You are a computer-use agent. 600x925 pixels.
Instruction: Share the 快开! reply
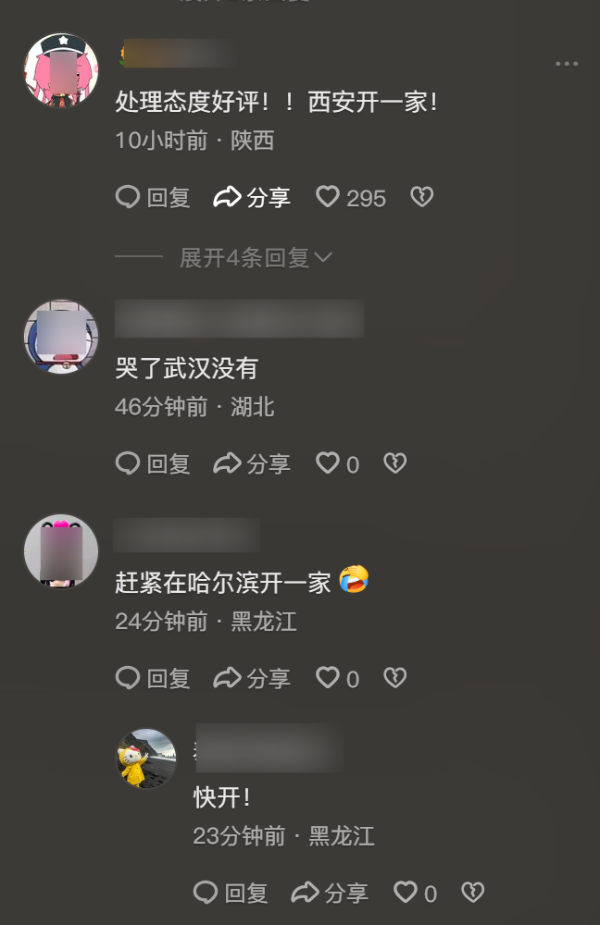click(x=329, y=893)
